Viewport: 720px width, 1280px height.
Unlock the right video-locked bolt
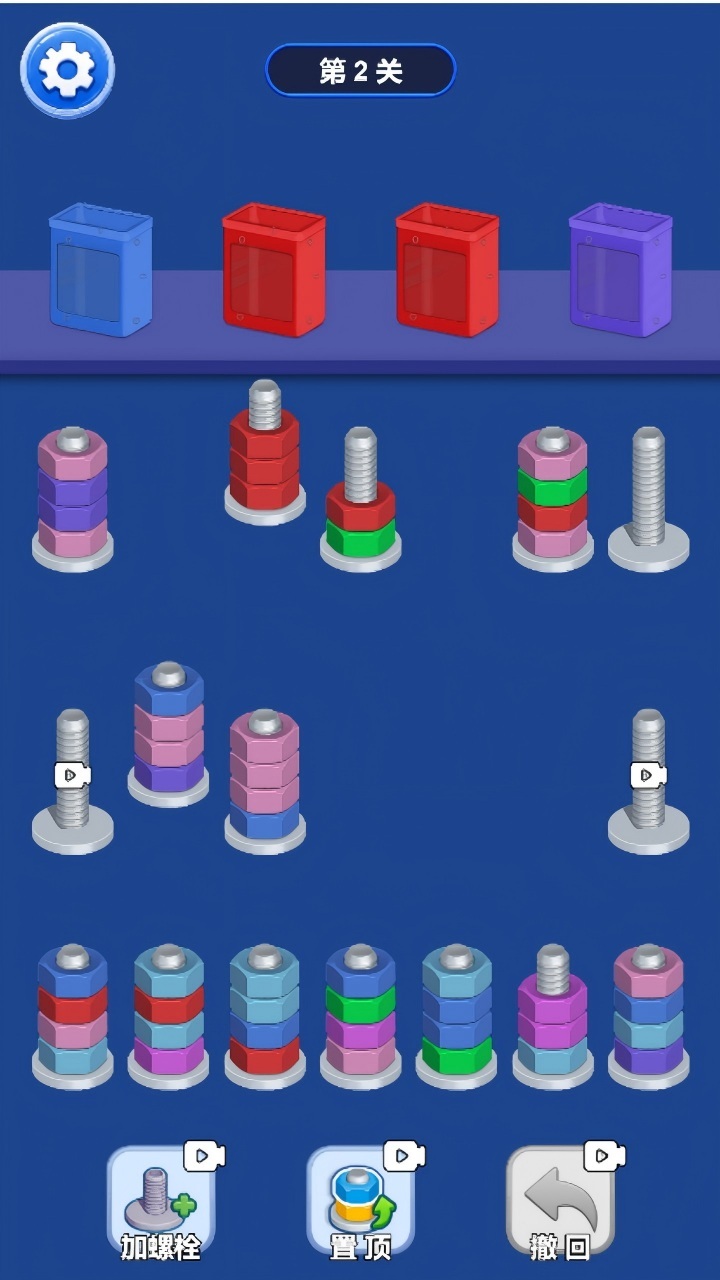(x=648, y=781)
